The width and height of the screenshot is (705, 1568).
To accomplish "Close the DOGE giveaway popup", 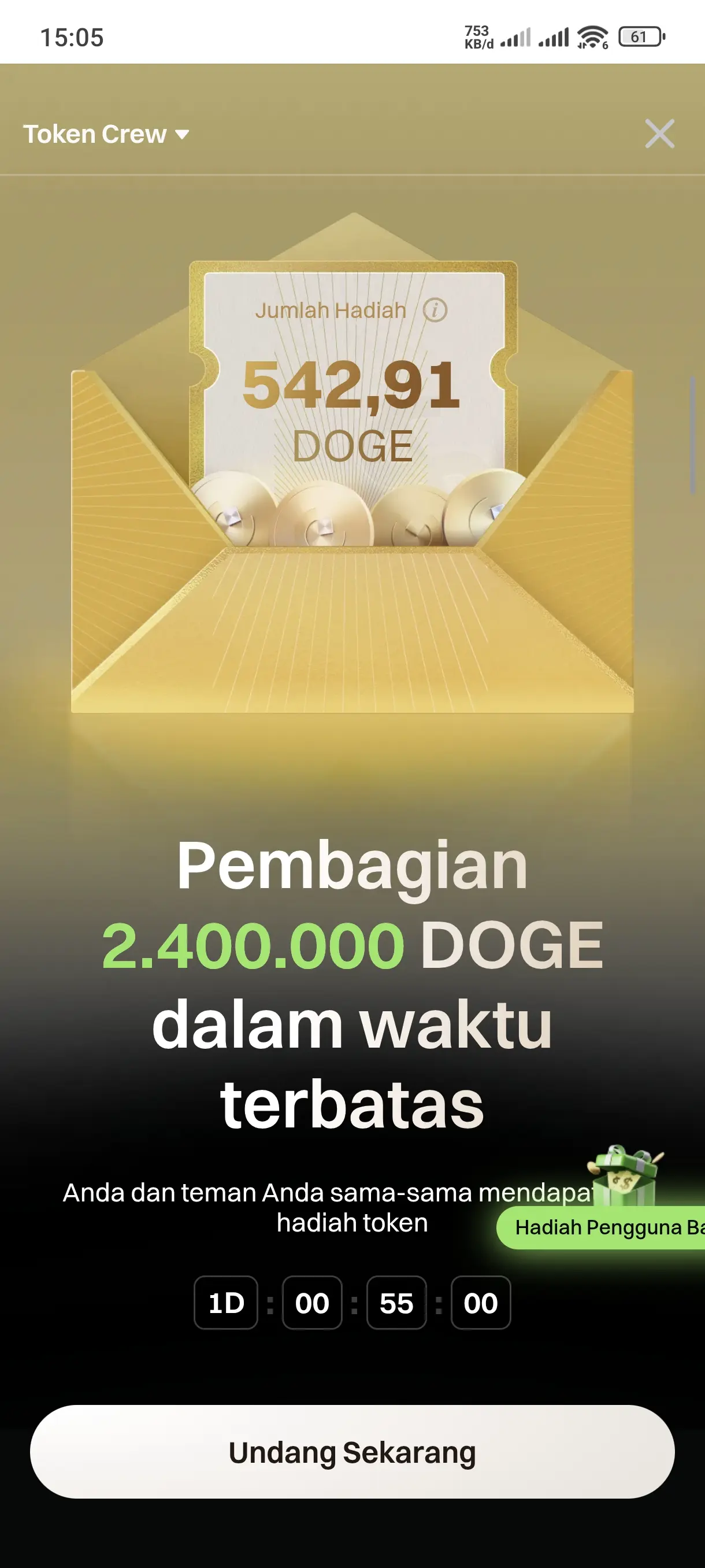I will point(659,135).
